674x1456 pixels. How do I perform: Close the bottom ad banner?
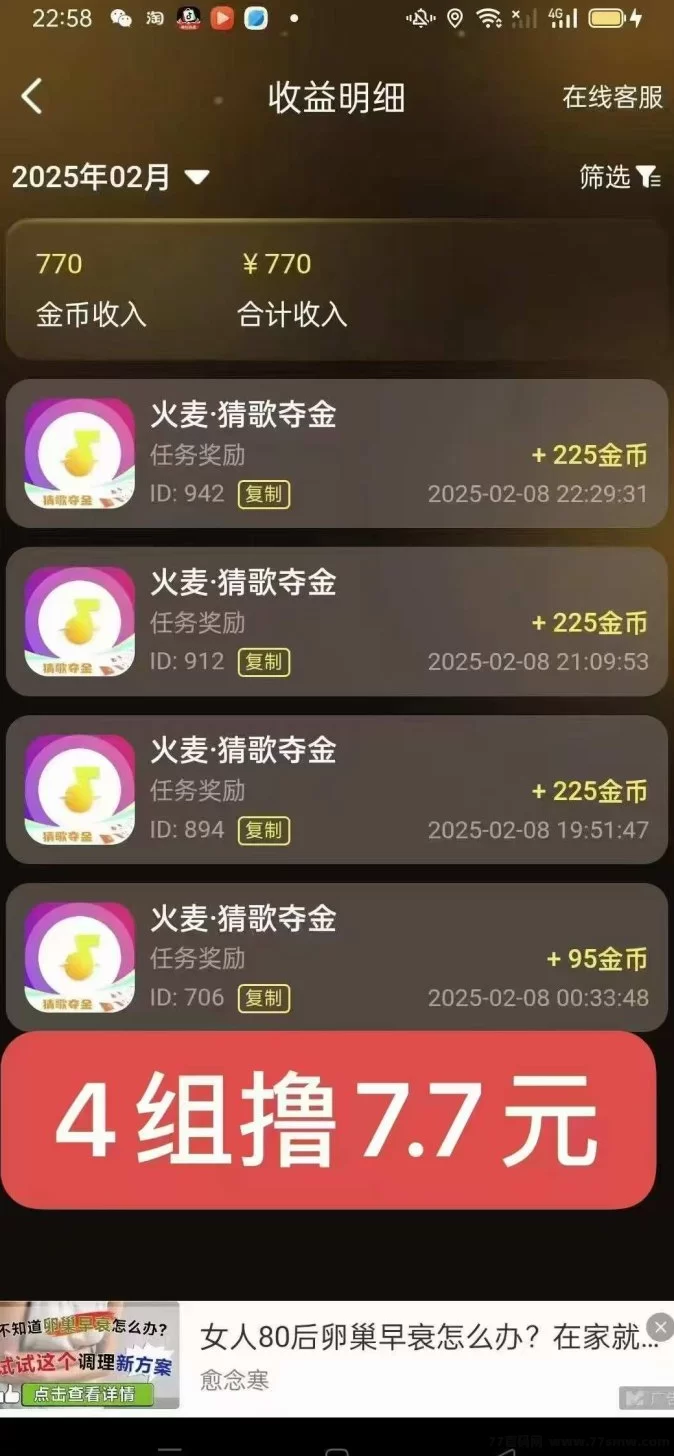659,1328
